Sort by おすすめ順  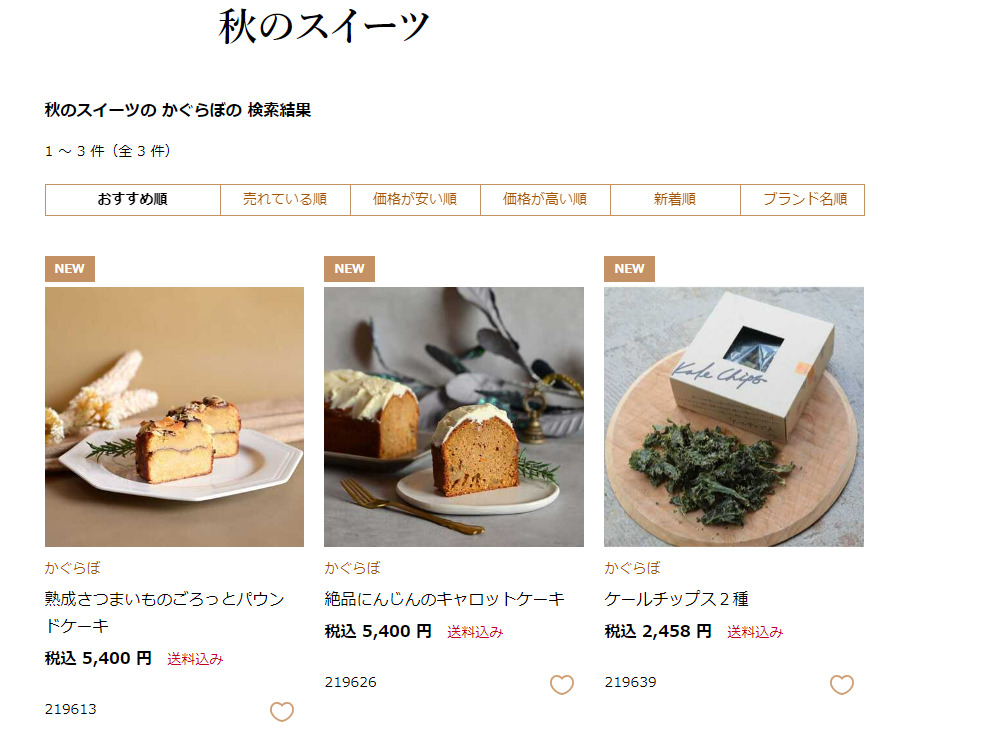tap(132, 199)
